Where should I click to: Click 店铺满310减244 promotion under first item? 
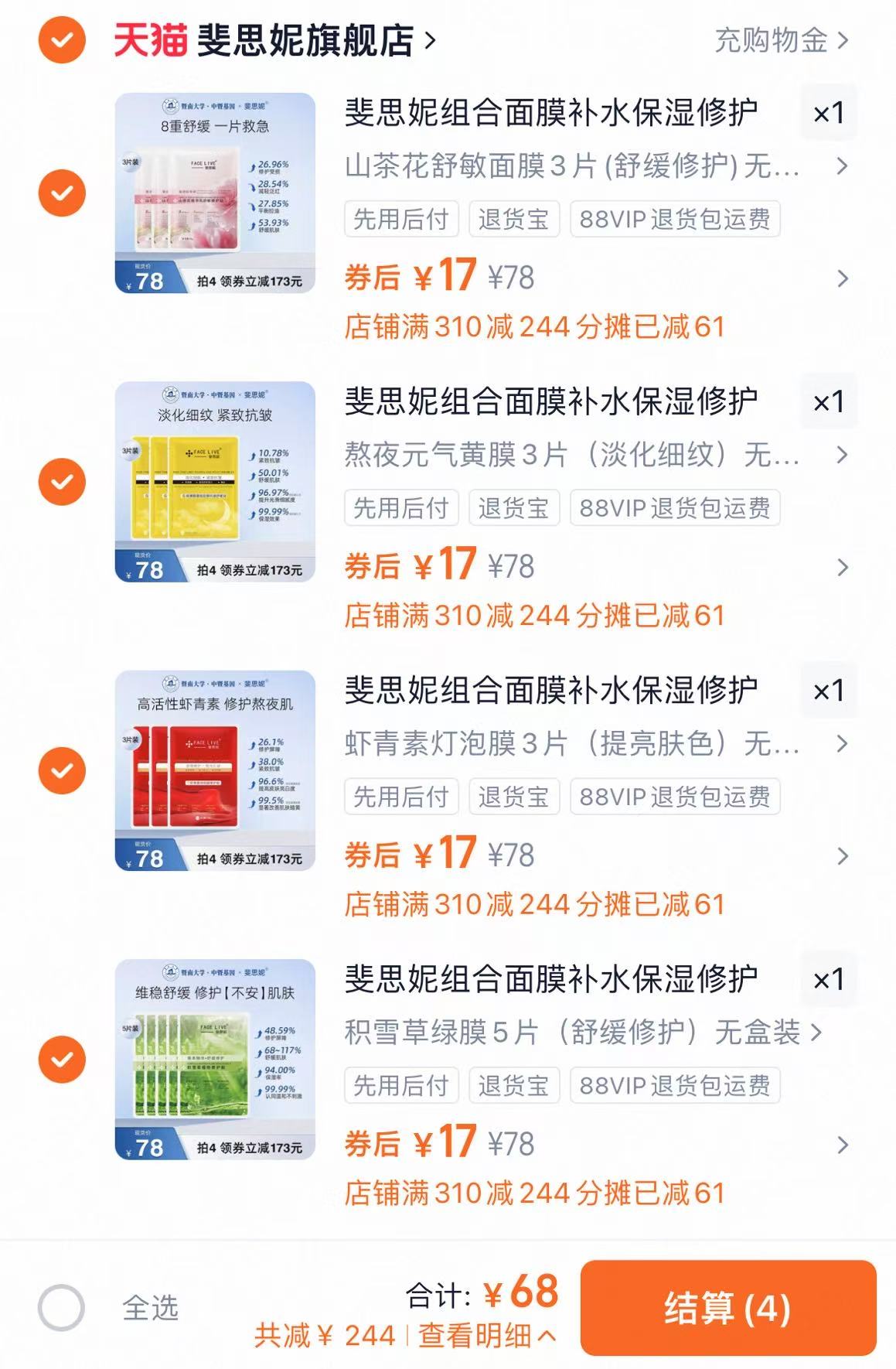[533, 329]
